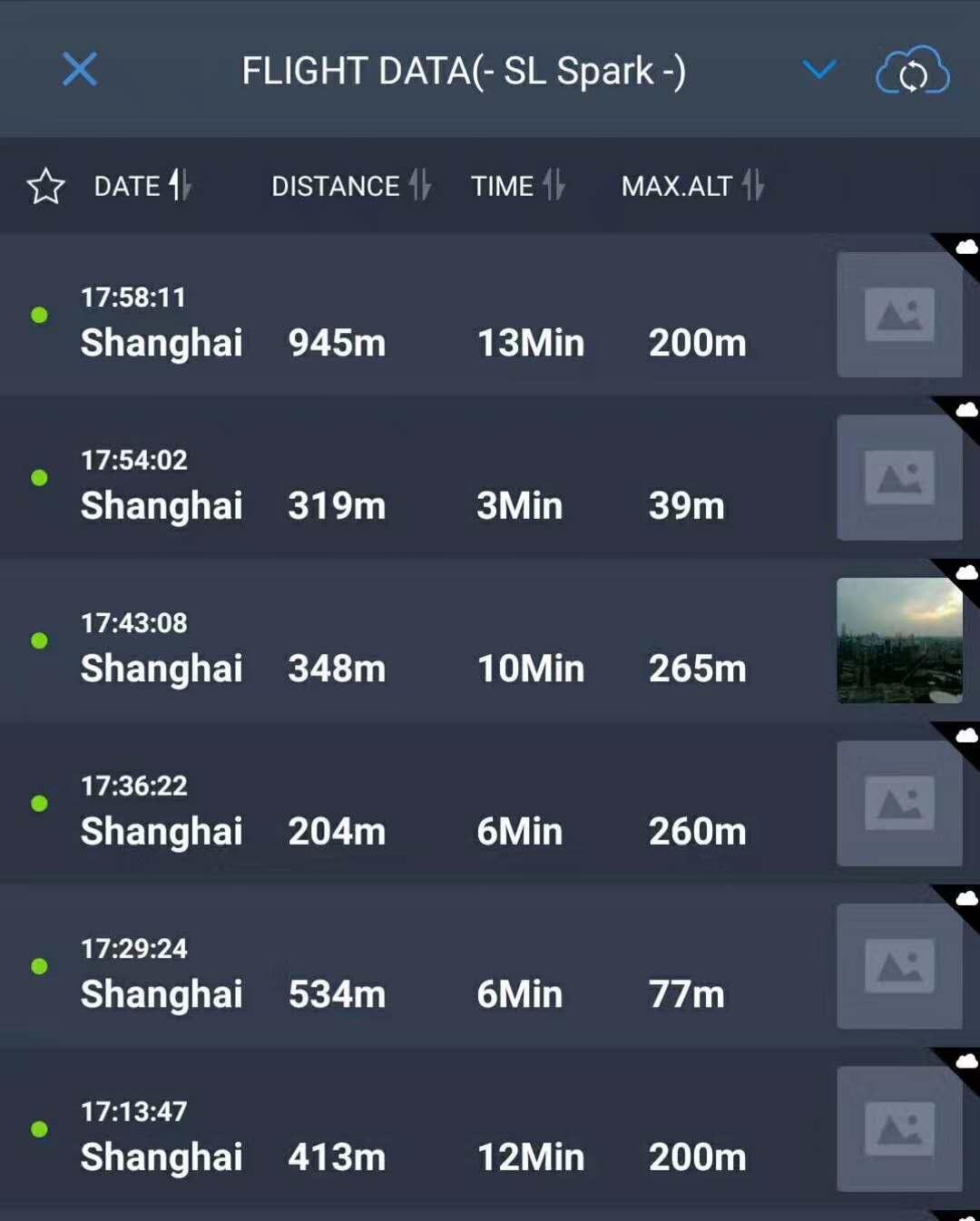View the photo thumbnail of the 17:43:08 flight
Image resolution: width=980 pixels, height=1221 pixels.
[899, 640]
